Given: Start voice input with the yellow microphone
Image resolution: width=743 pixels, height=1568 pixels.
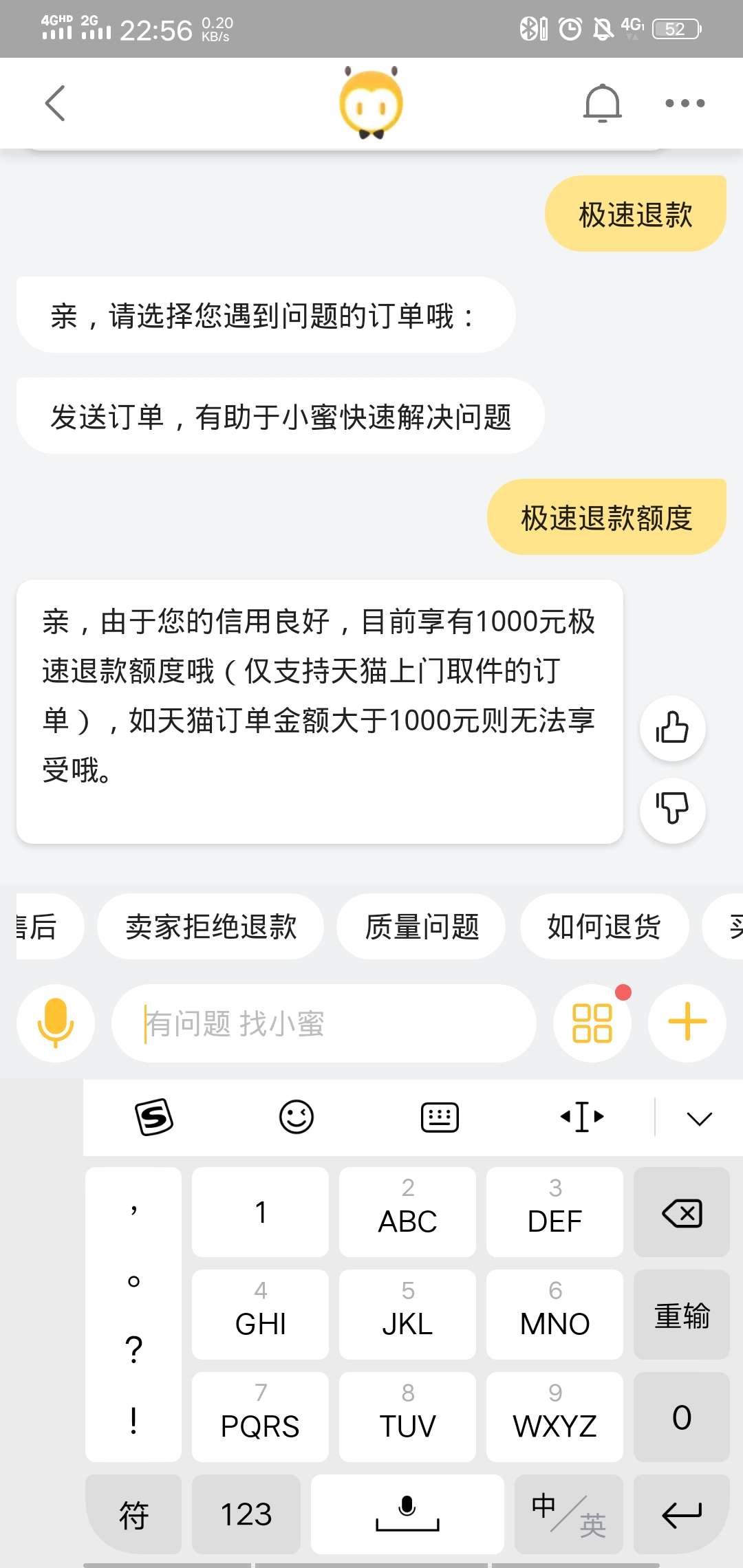Looking at the screenshot, I should tap(56, 1023).
